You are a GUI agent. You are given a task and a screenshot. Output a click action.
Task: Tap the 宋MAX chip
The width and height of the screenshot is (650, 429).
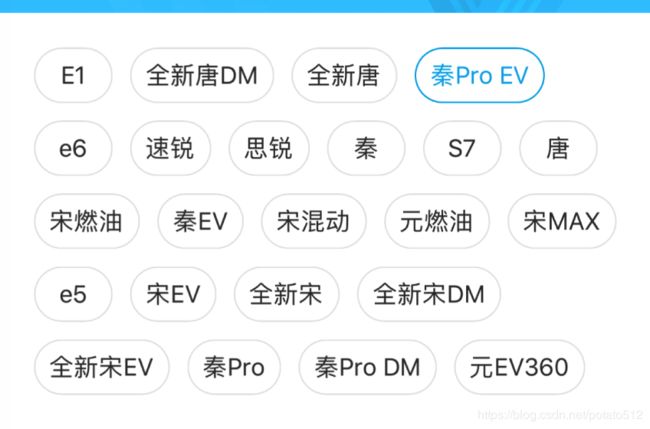[x=561, y=222]
